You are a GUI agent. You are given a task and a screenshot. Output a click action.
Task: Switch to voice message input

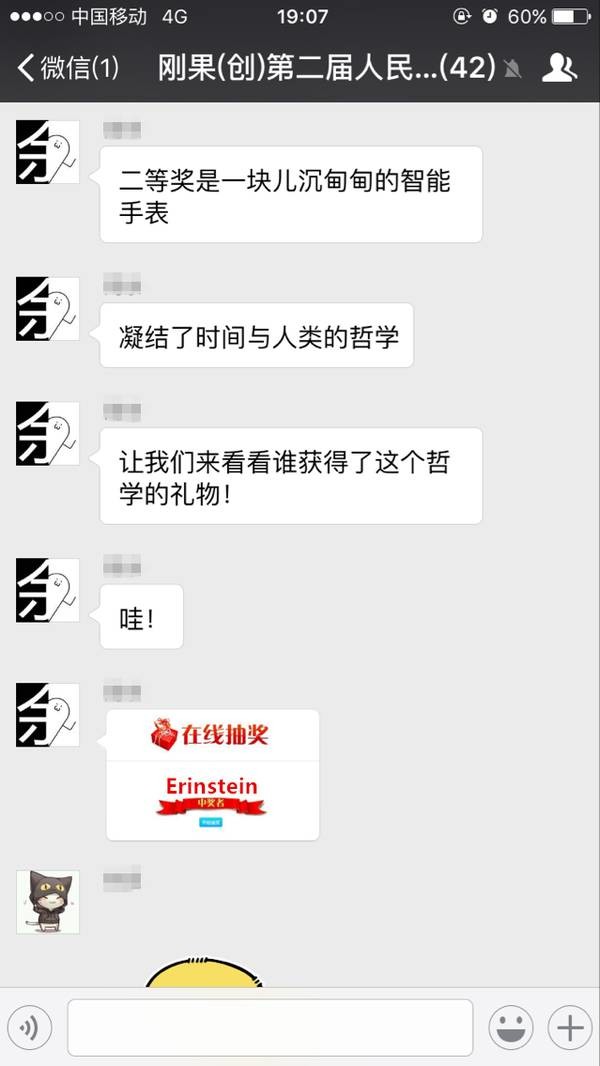(29, 1027)
